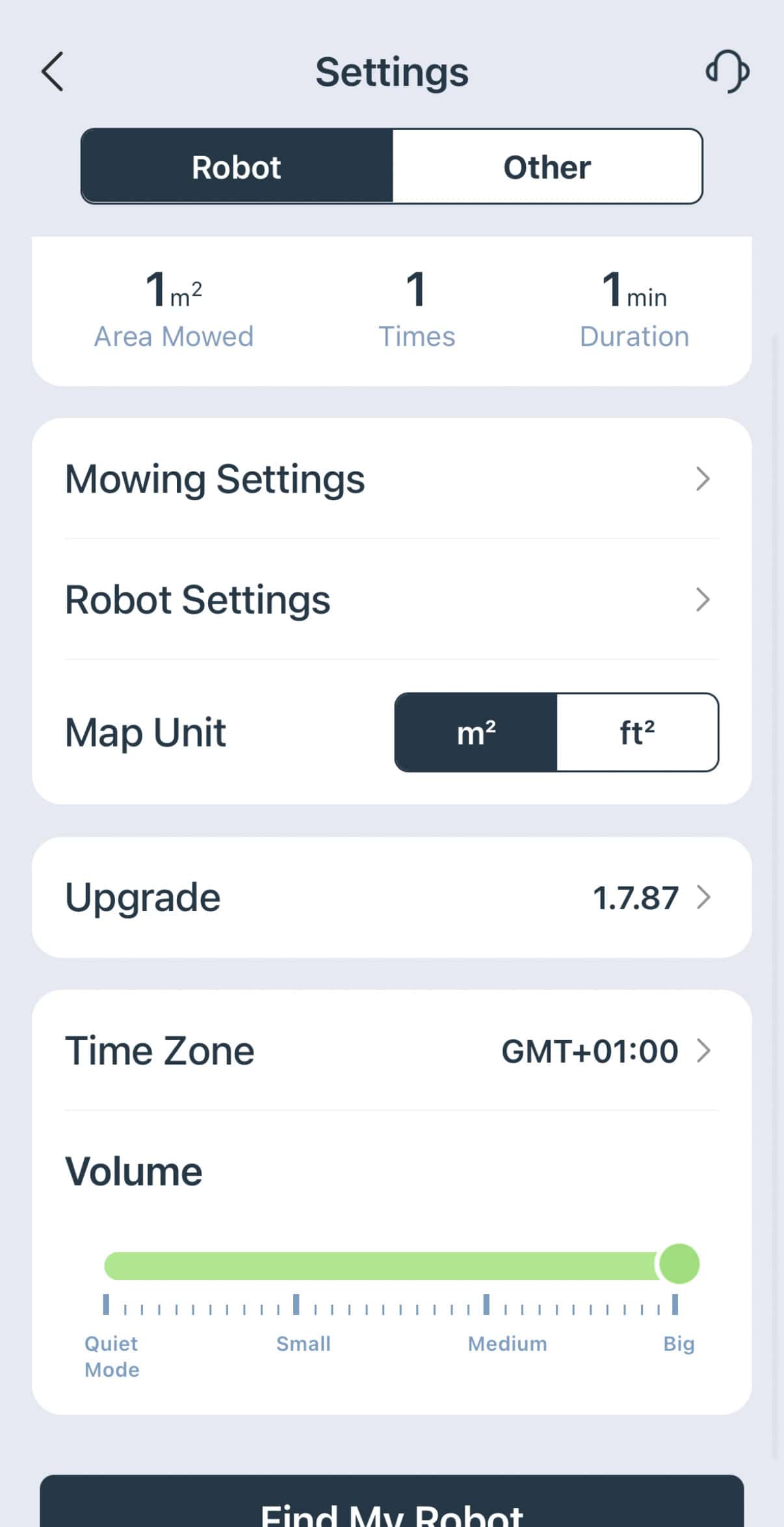Open Robot Settings
This screenshot has height=1527, width=784.
tap(391, 599)
